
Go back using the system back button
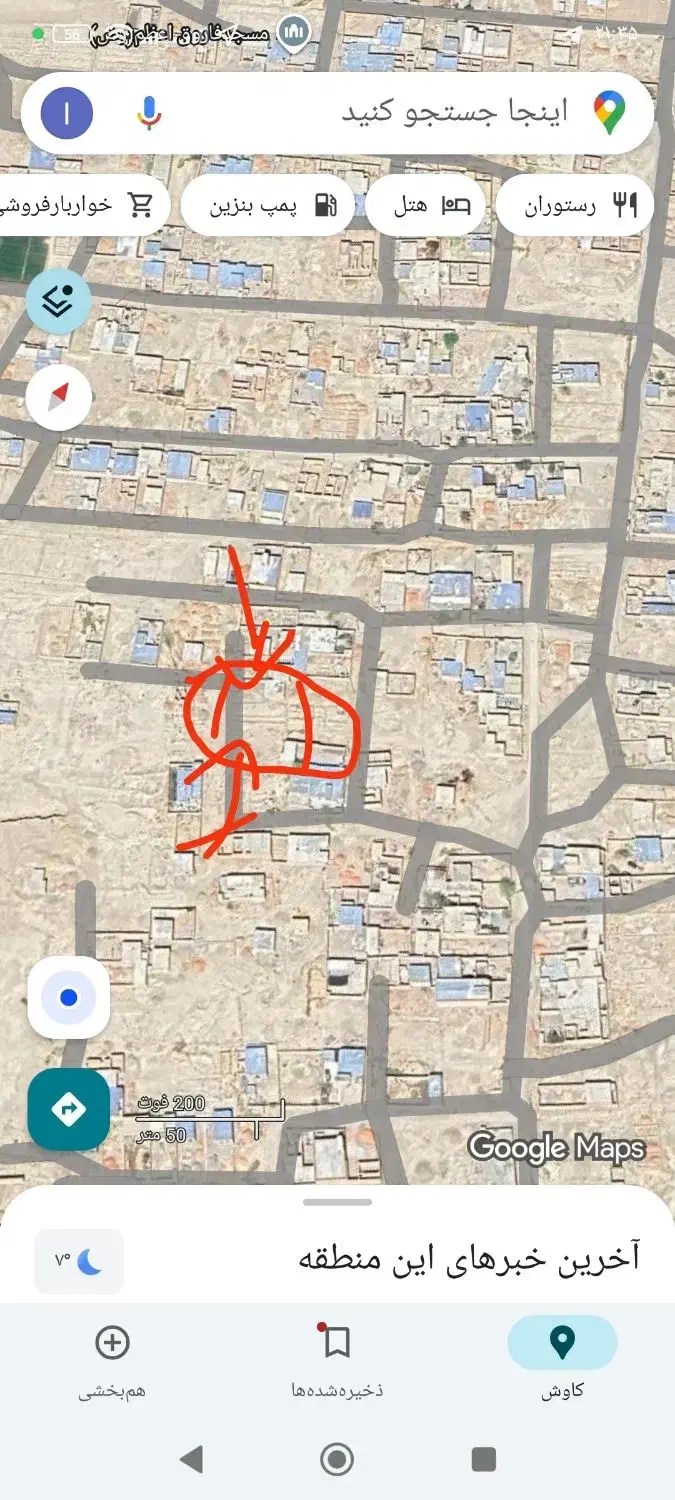click(191, 1459)
